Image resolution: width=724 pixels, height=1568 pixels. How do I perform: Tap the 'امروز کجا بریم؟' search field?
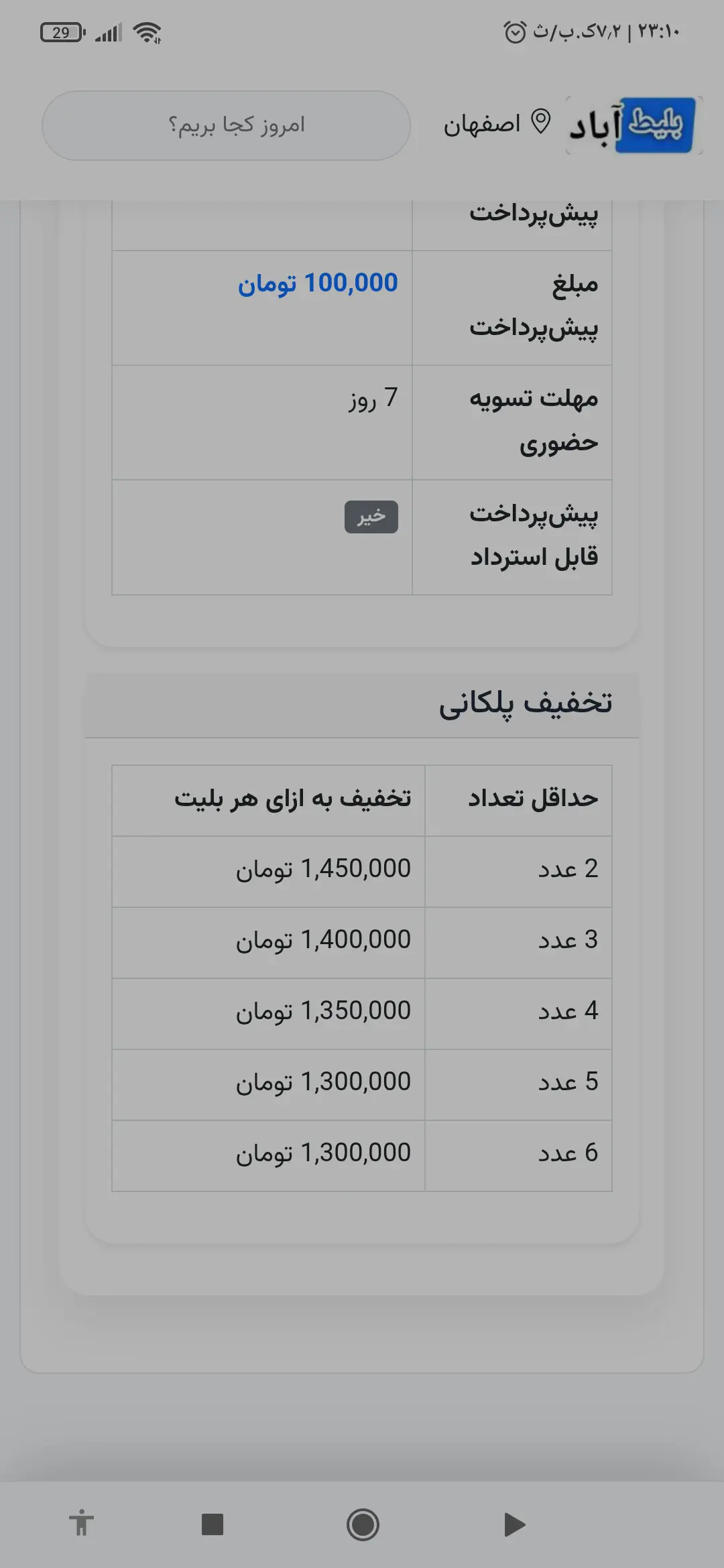point(226,125)
